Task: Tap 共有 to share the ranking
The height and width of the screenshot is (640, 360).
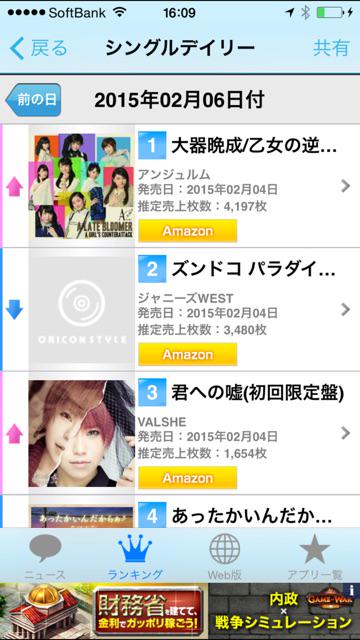Action: click(x=331, y=48)
